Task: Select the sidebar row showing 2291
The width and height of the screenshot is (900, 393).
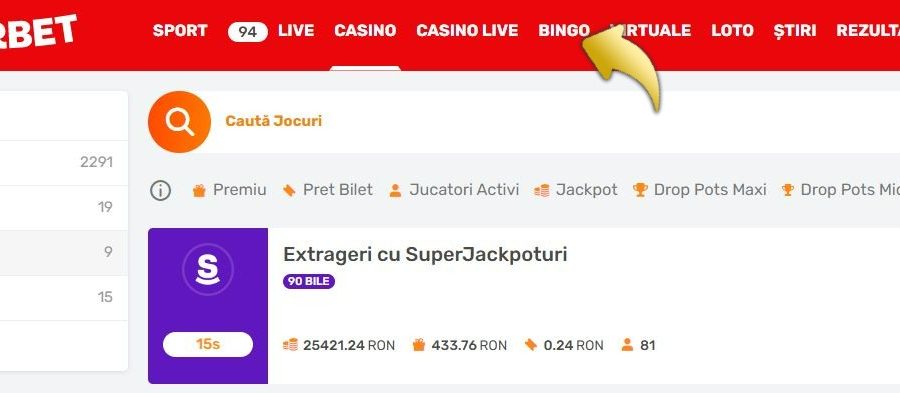Action: click(64, 162)
